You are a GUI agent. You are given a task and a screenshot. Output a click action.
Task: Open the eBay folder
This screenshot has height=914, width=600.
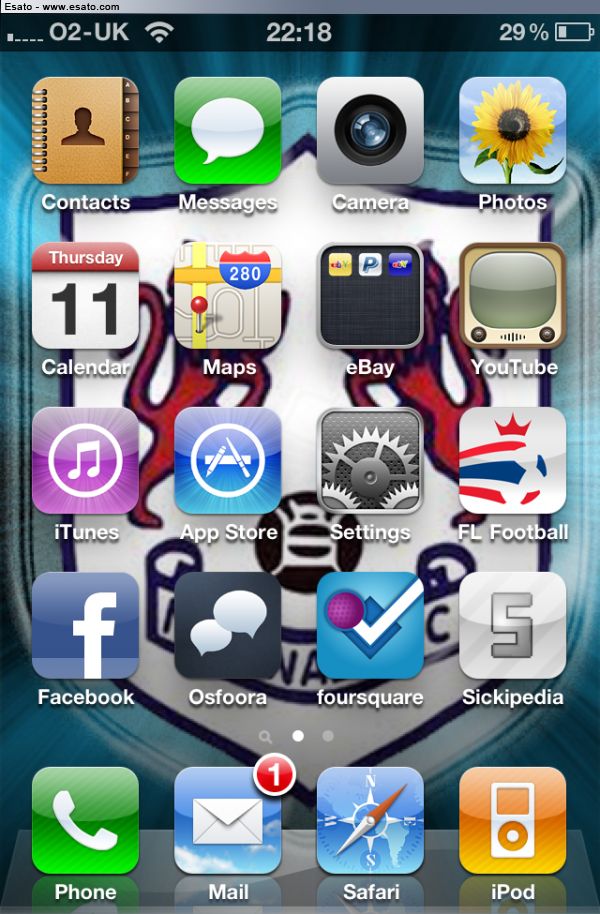coord(370,296)
